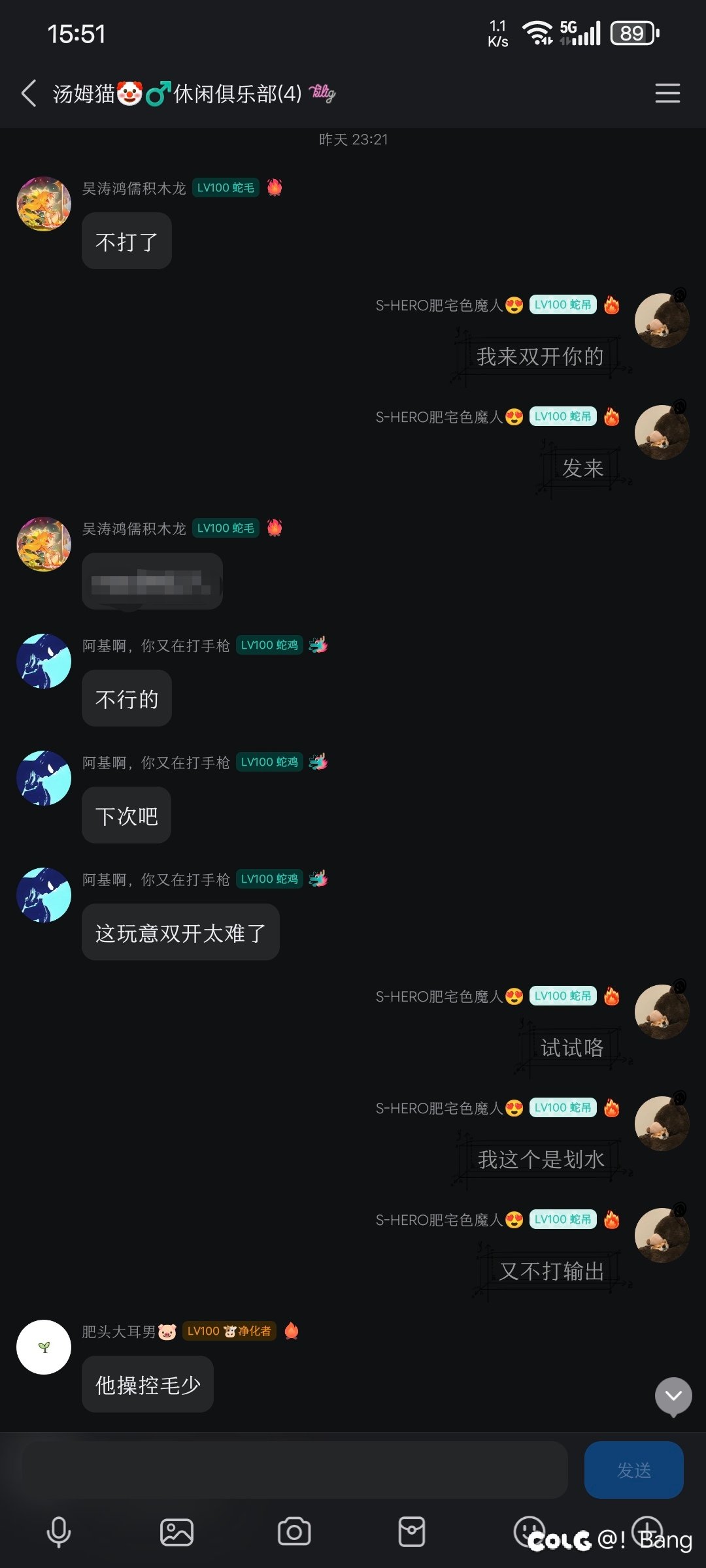The width and height of the screenshot is (706, 1568).
Task: Tap the back arrow to leave chat
Action: pyautogui.click(x=28, y=93)
